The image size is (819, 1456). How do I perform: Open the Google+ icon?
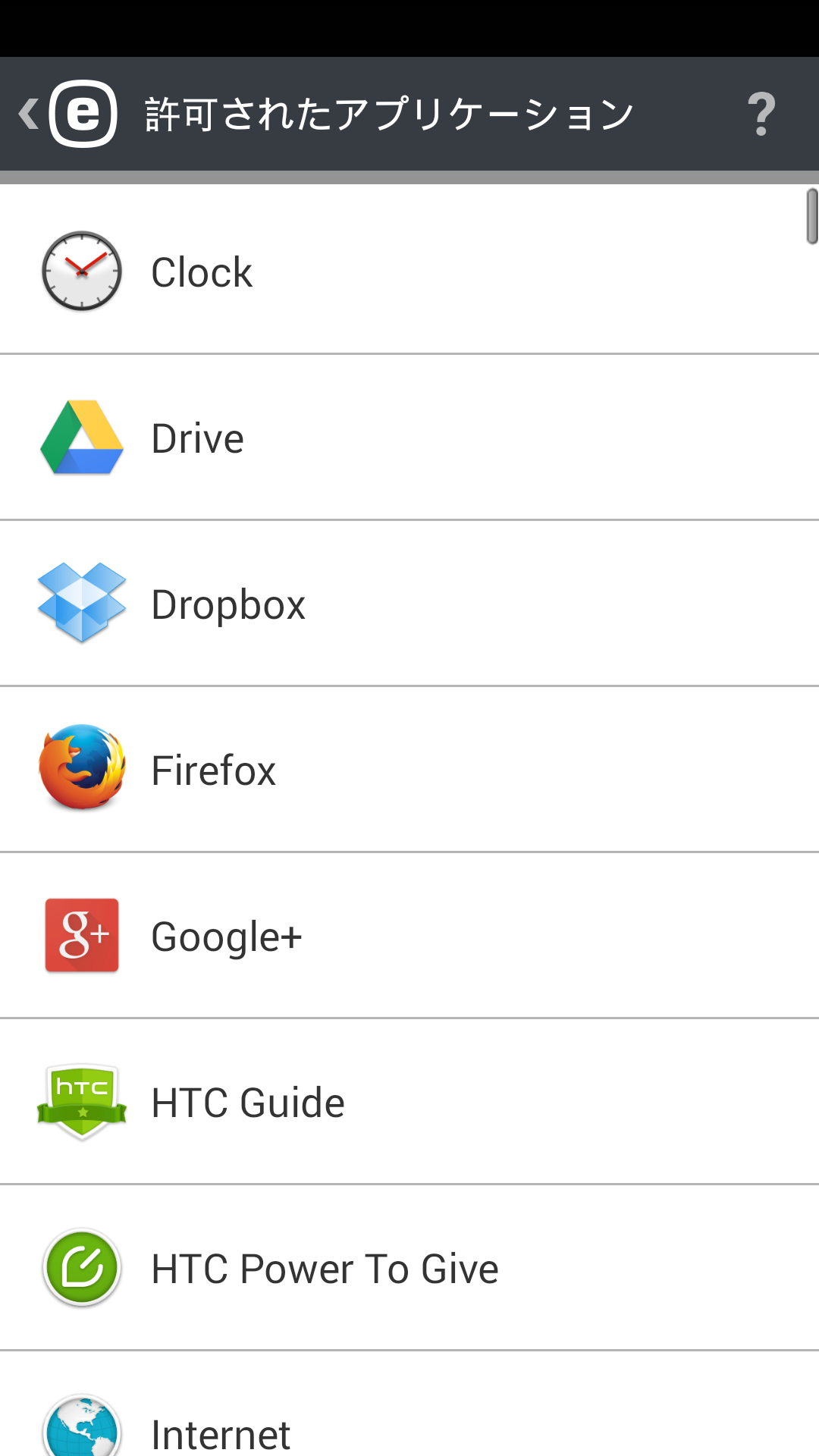81,934
